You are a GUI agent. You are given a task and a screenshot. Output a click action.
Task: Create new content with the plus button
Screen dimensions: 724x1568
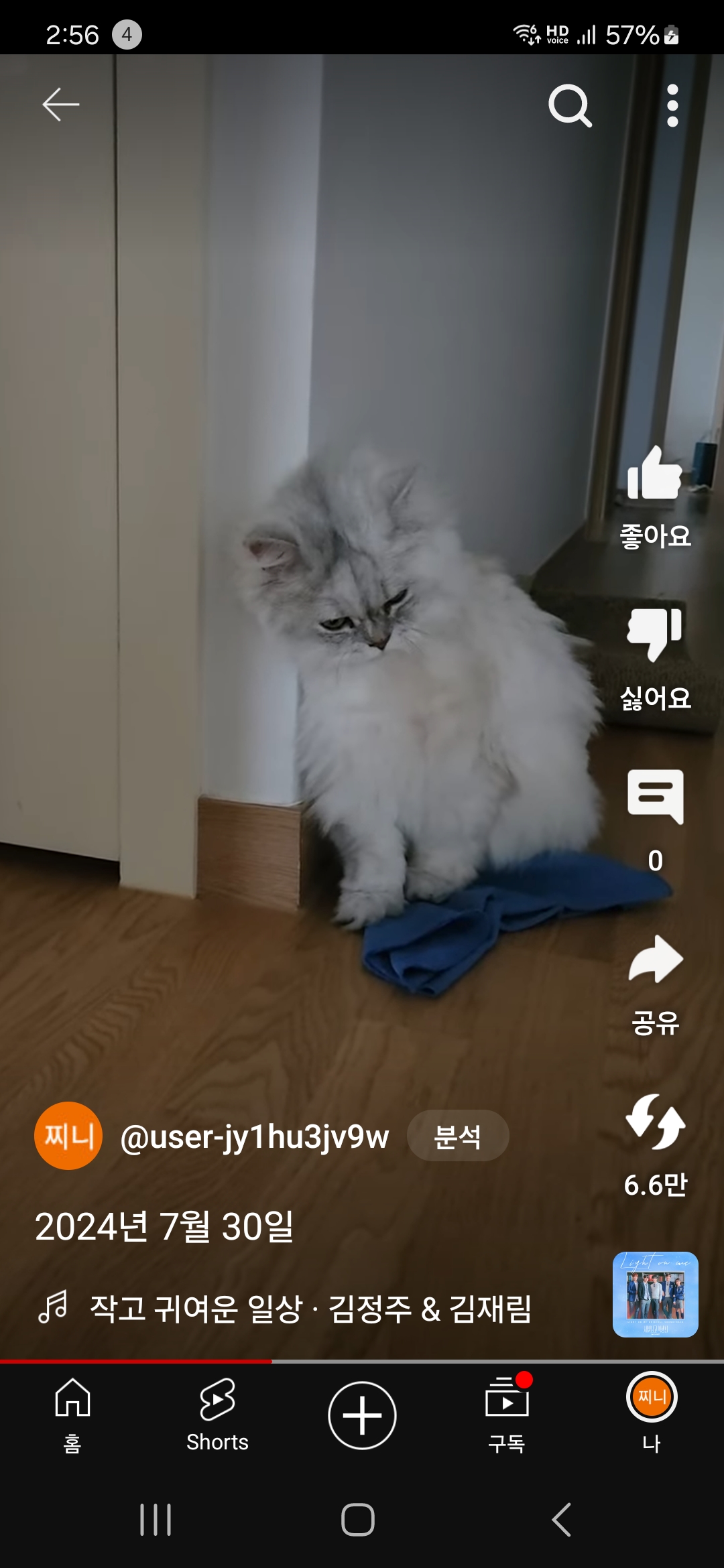362,1415
